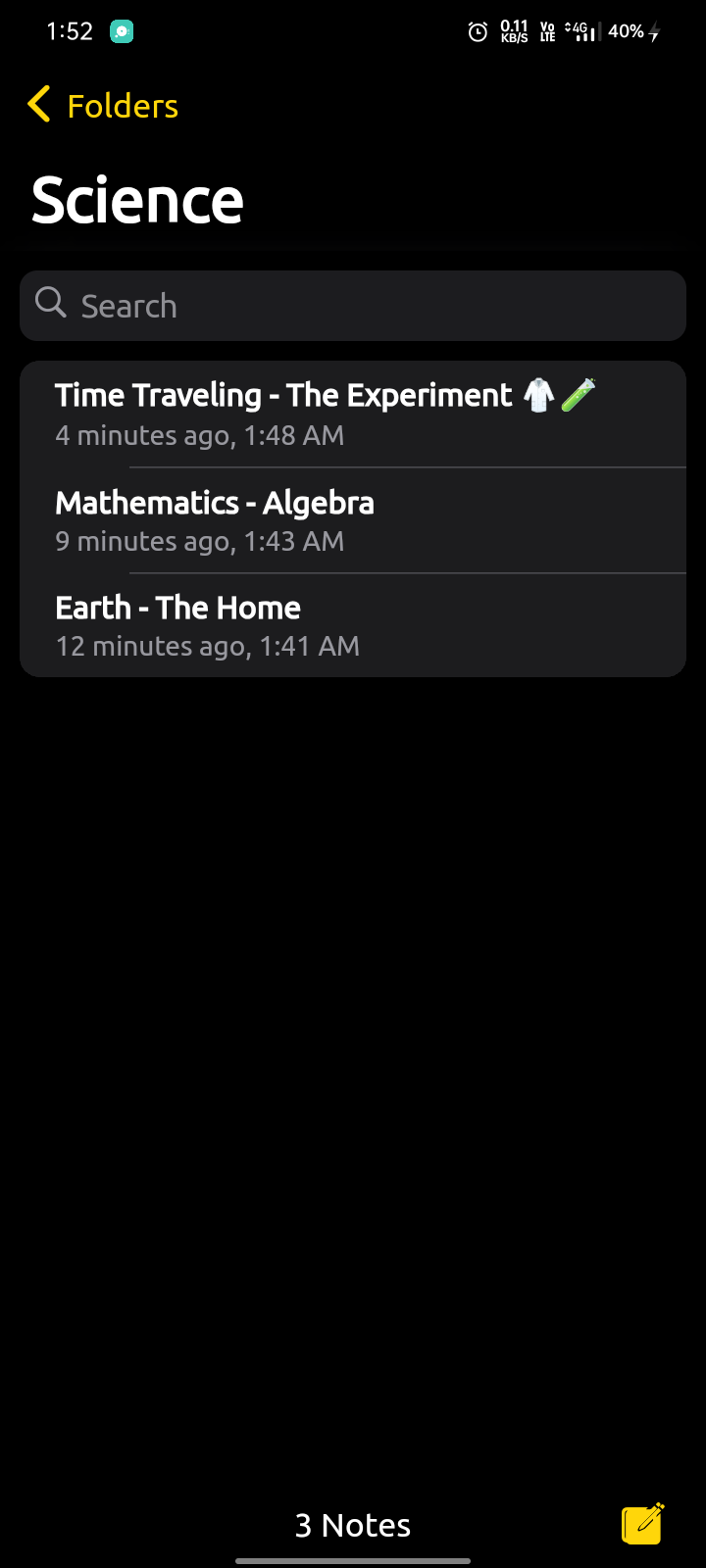Image resolution: width=706 pixels, height=1568 pixels.
Task: Tap the 3 Notes label
Action: tap(353, 1524)
